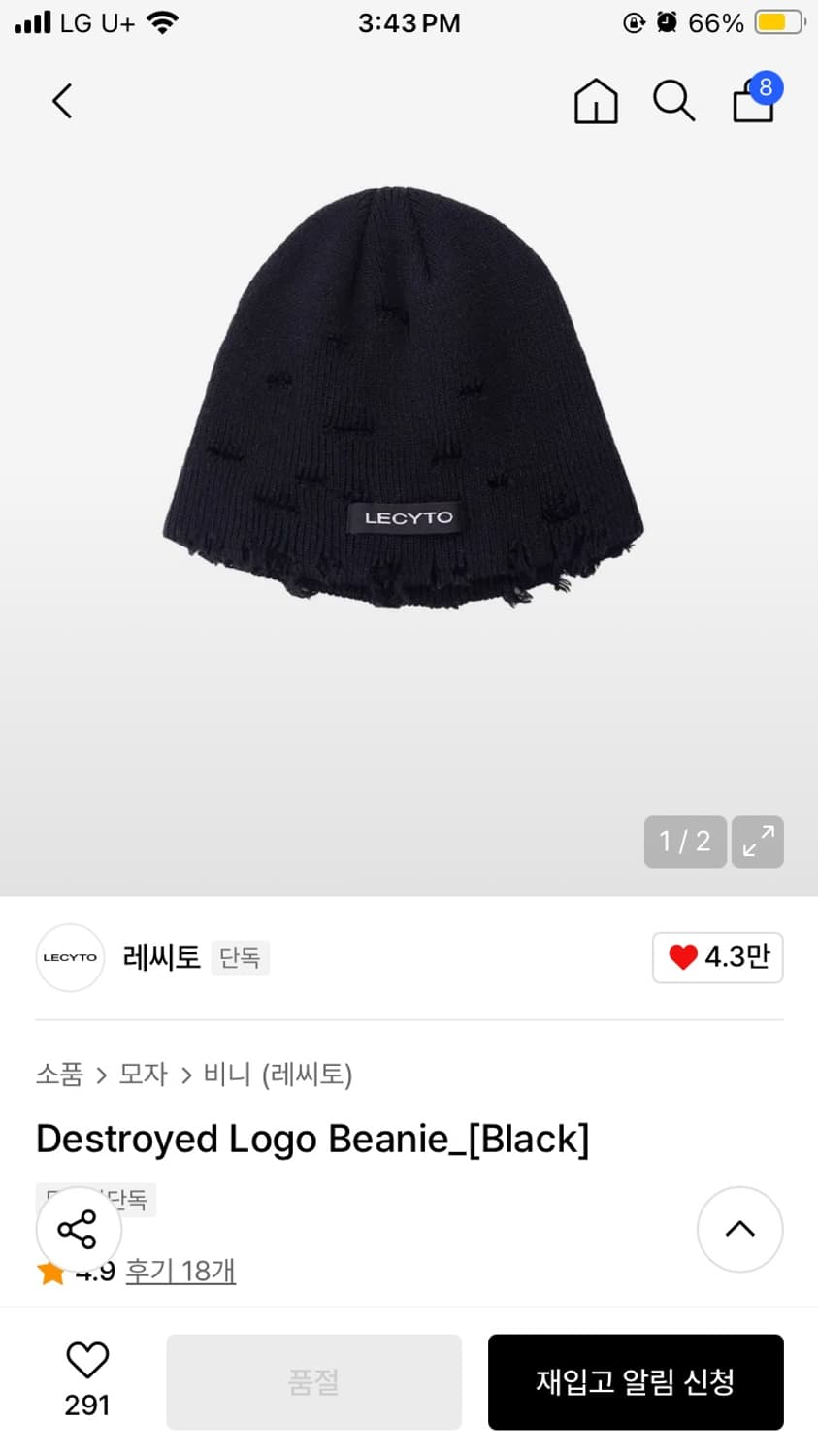
Task: Select the 모자 breadcrumb item
Action: (143, 1075)
